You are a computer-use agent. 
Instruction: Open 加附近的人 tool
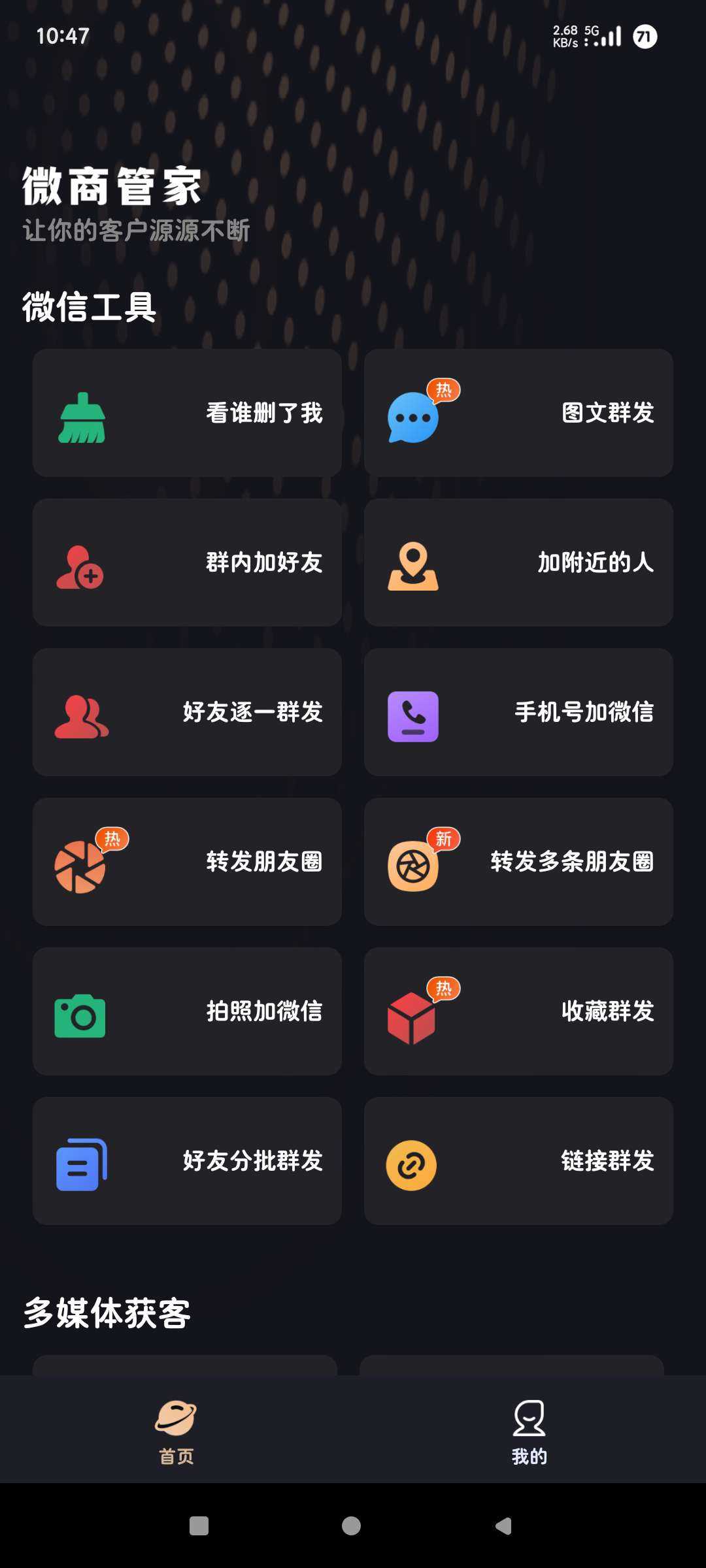coord(518,563)
